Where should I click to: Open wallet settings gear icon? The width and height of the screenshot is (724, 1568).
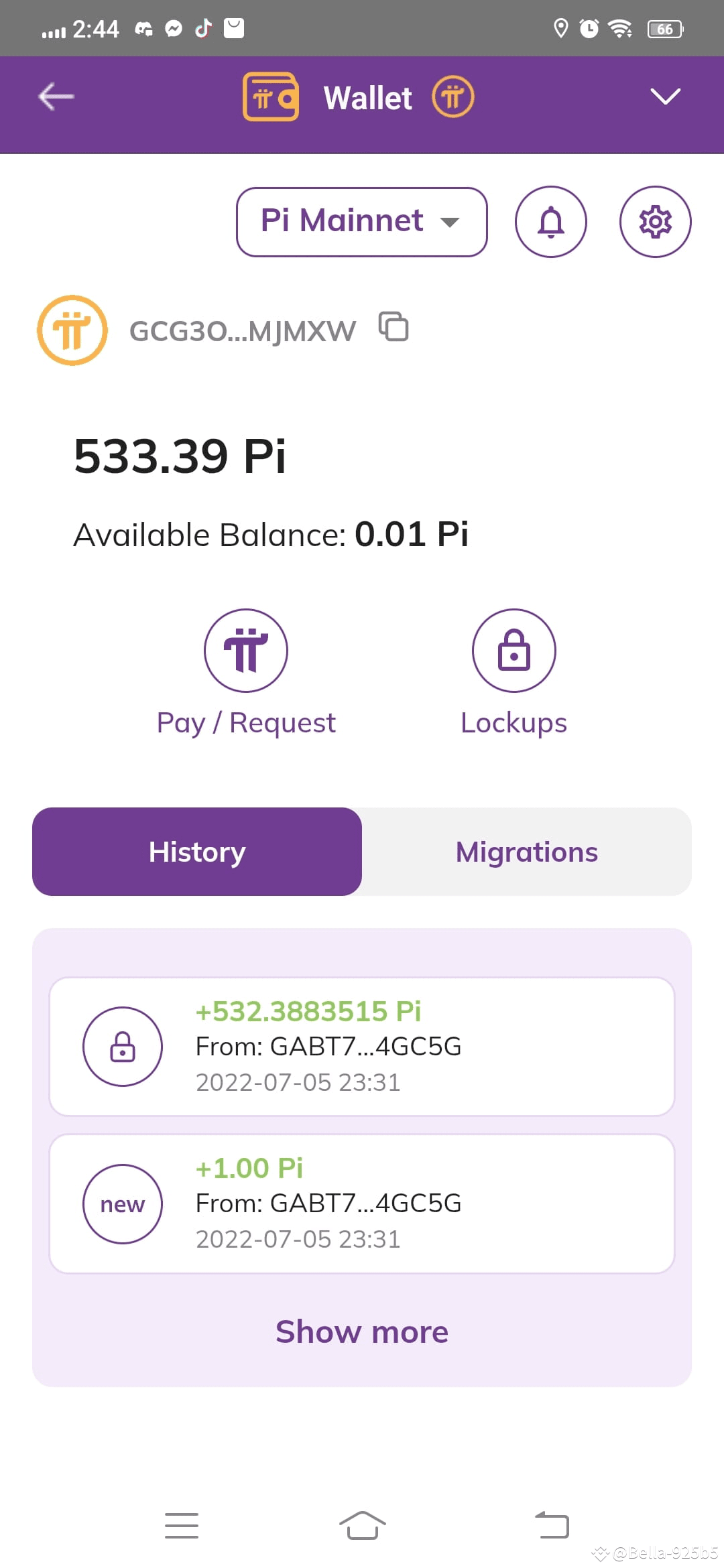coord(656,222)
